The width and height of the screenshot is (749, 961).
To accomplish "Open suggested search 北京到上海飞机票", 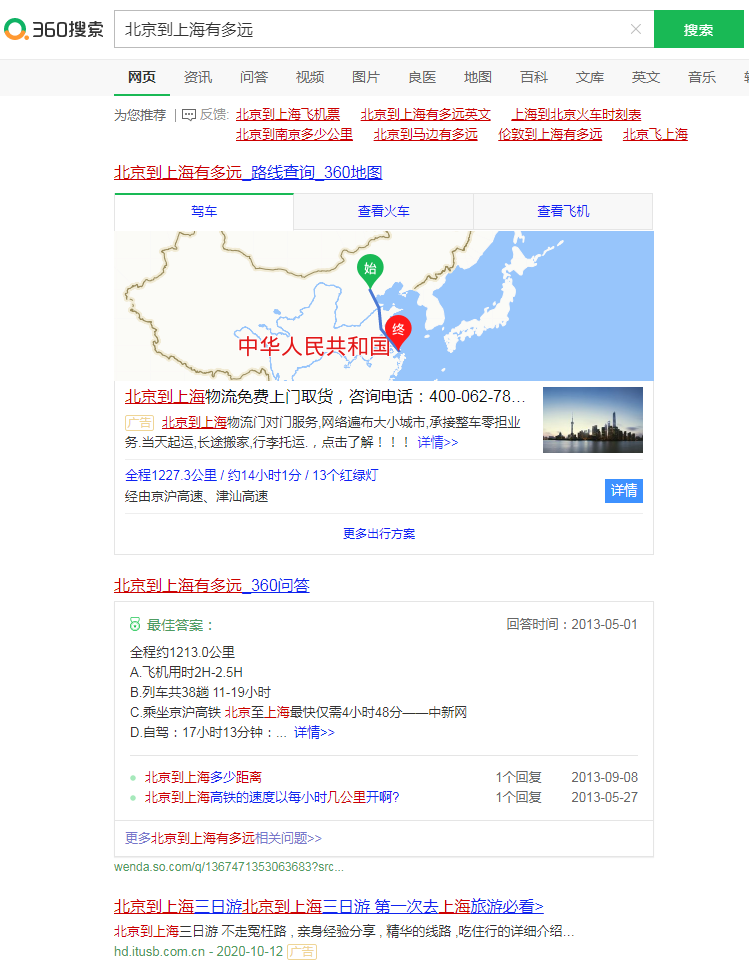I will tap(288, 115).
